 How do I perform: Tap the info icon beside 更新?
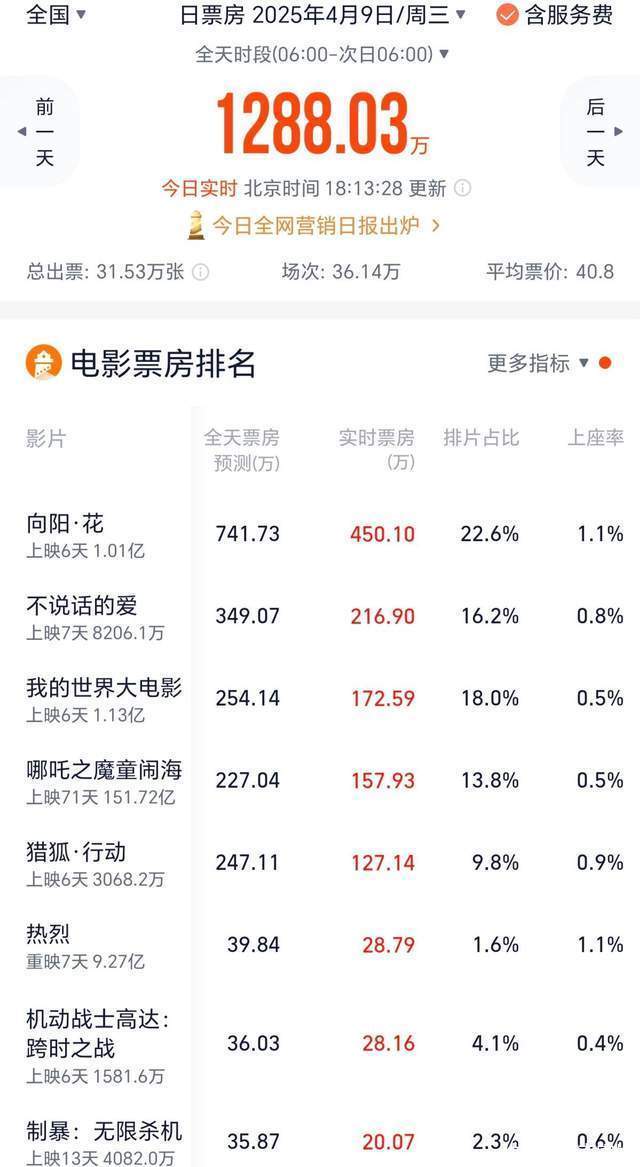coord(462,188)
